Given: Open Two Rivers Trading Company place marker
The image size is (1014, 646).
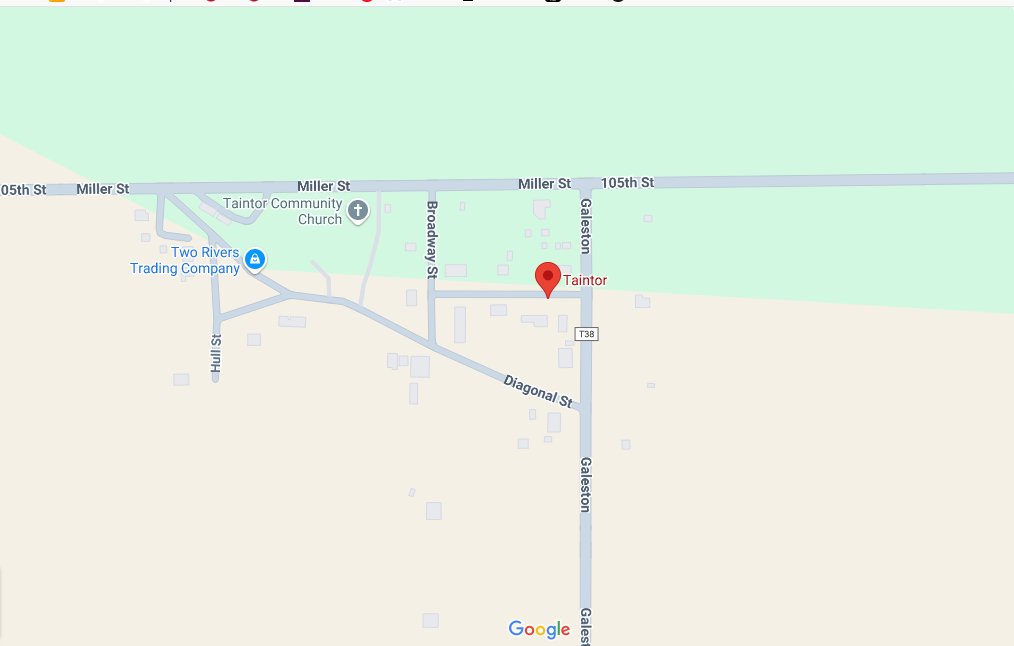Looking at the screenshot, I should 255,260.
